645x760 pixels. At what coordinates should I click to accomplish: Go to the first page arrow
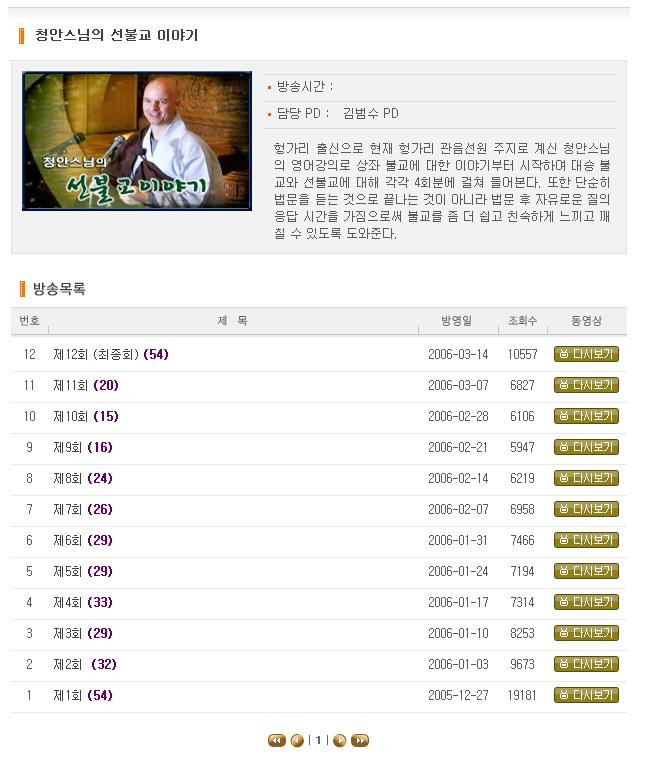277,741
